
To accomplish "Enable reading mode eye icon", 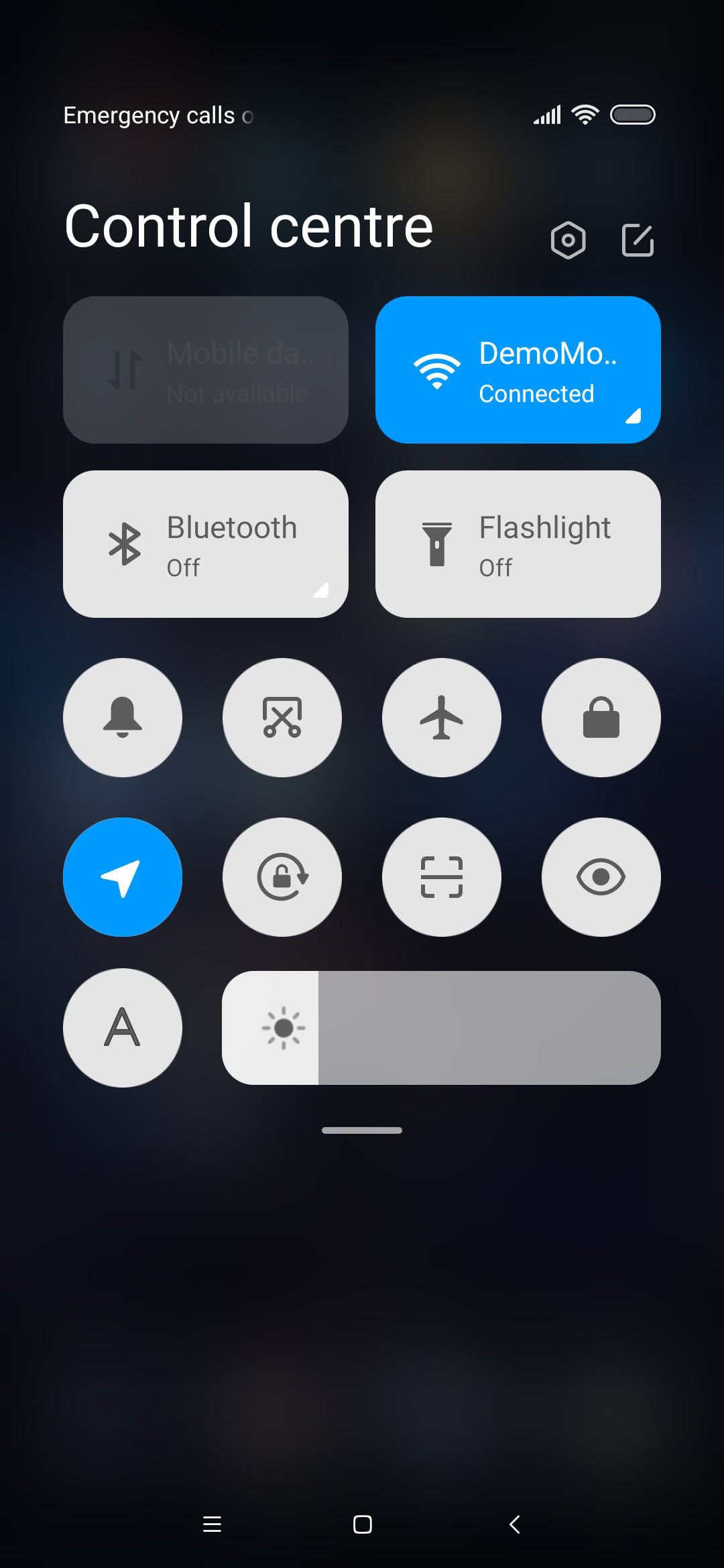I will 601,877.
